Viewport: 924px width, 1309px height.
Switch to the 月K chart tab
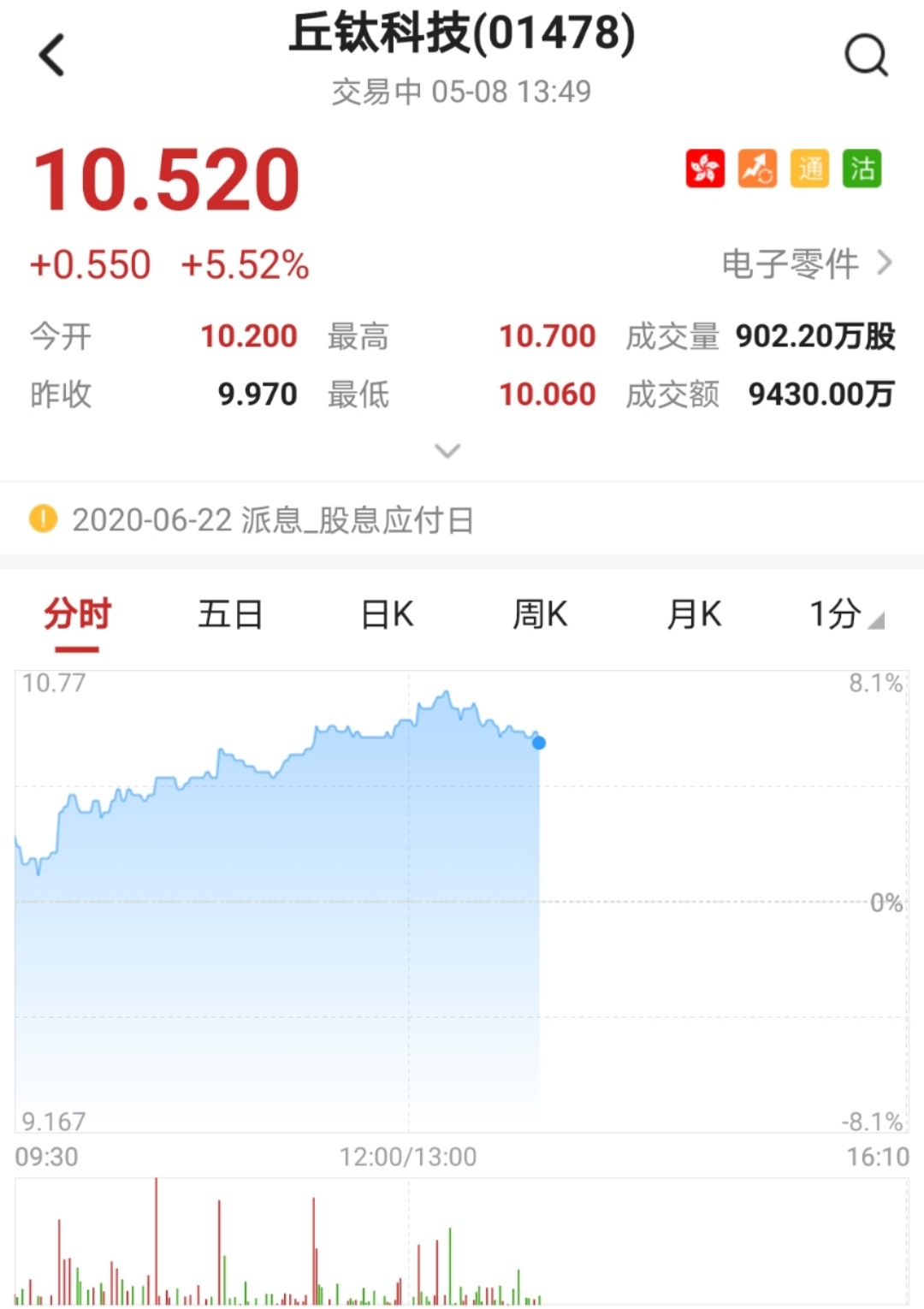(x=694, y=614)
